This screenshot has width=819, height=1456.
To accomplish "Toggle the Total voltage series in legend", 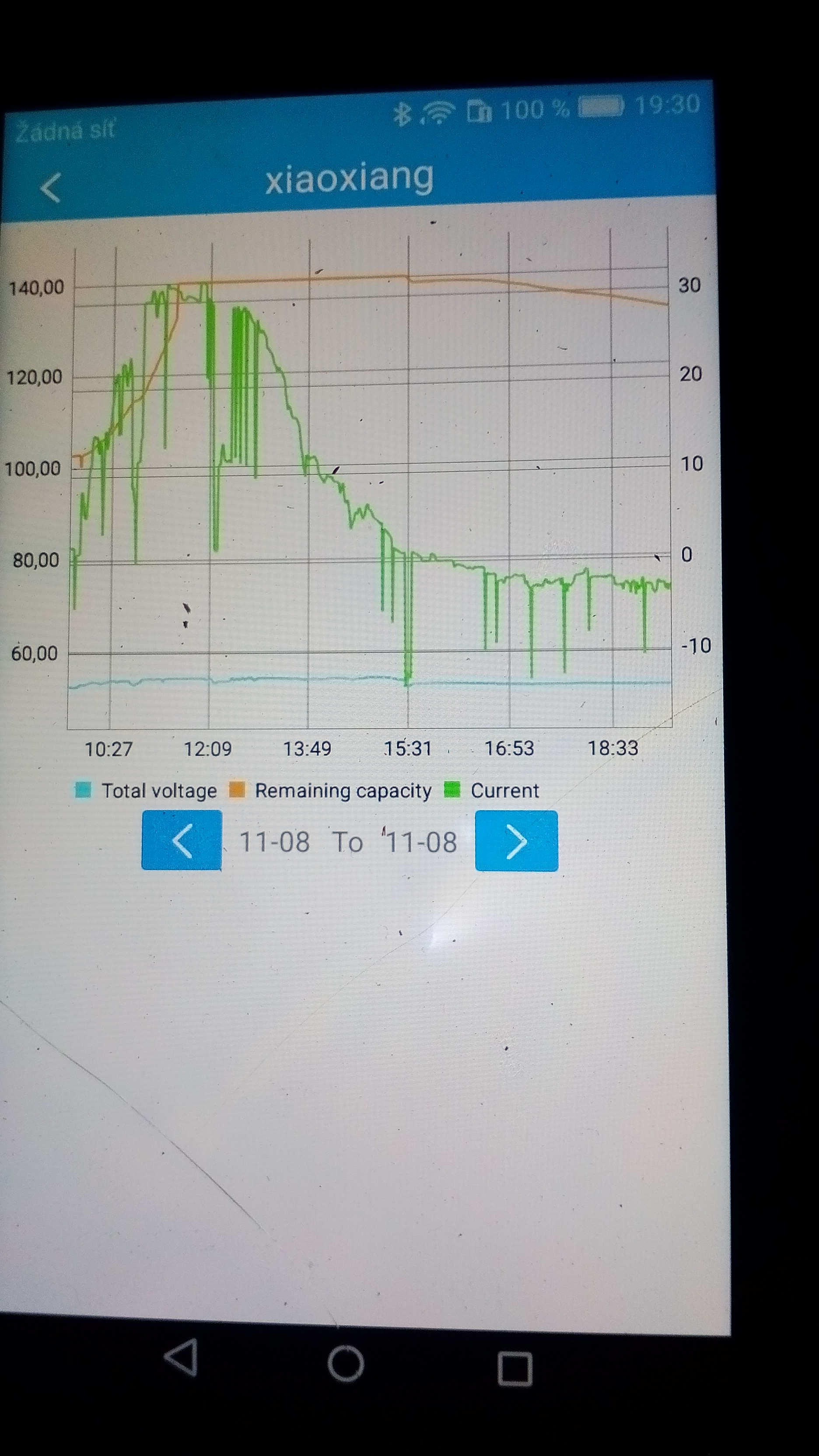I will [146, 790].
